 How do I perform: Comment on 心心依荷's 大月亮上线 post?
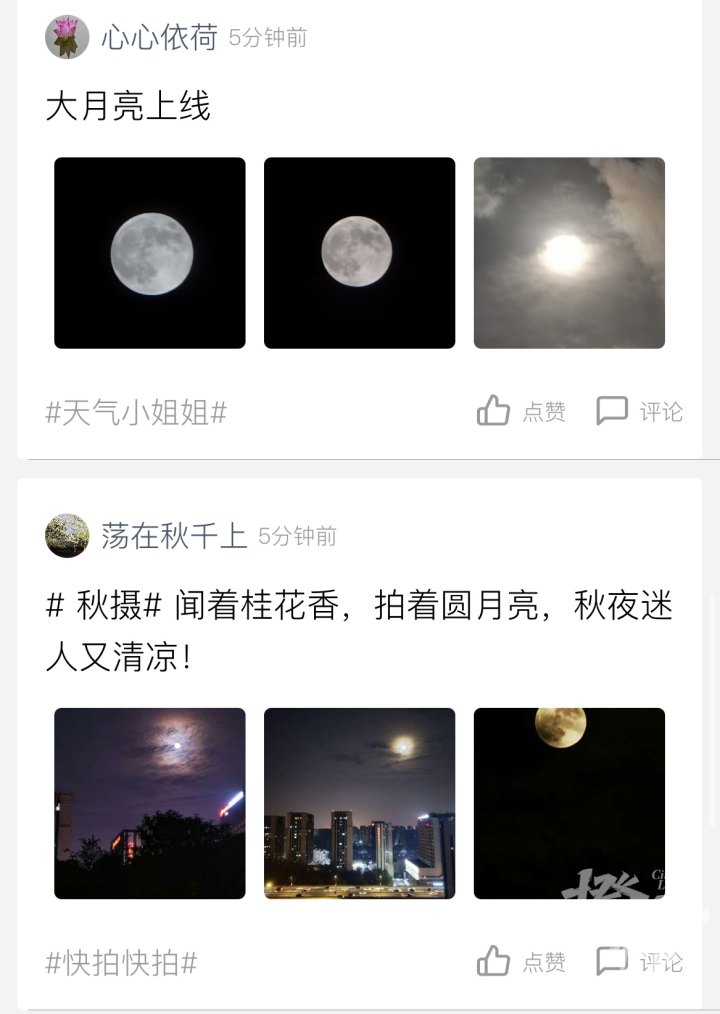click(640, 411)
